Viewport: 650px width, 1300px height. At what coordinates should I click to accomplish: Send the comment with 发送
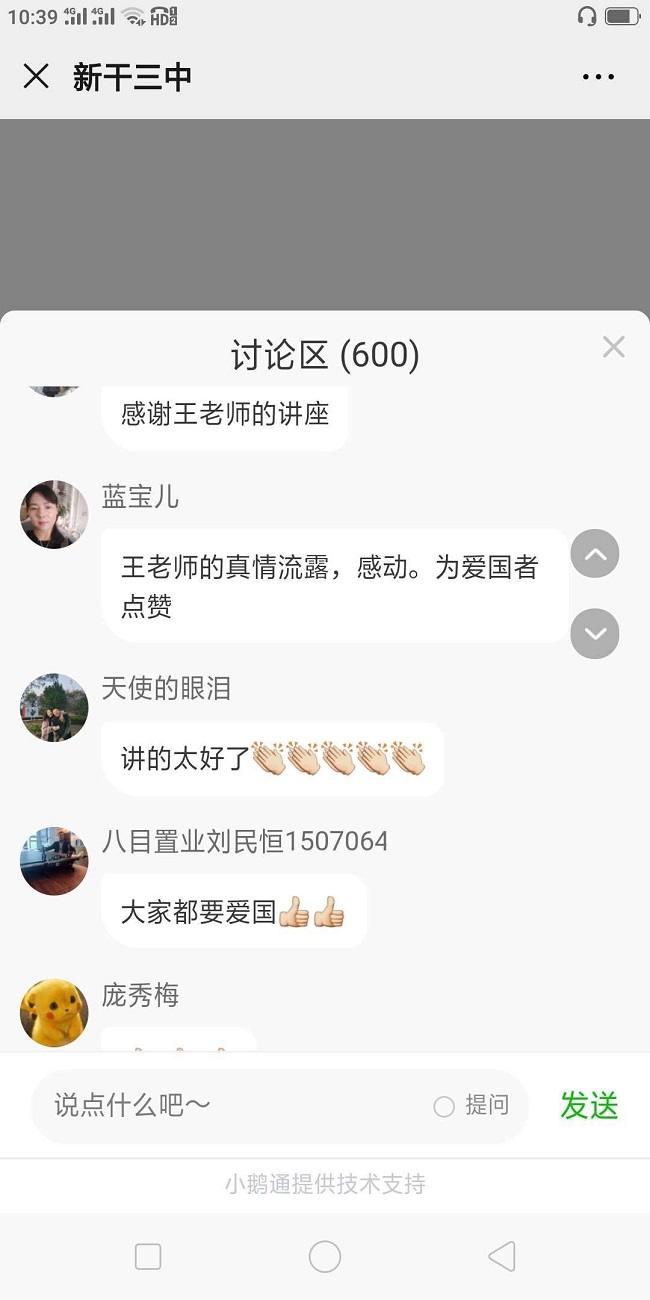tap(589, 1105)
